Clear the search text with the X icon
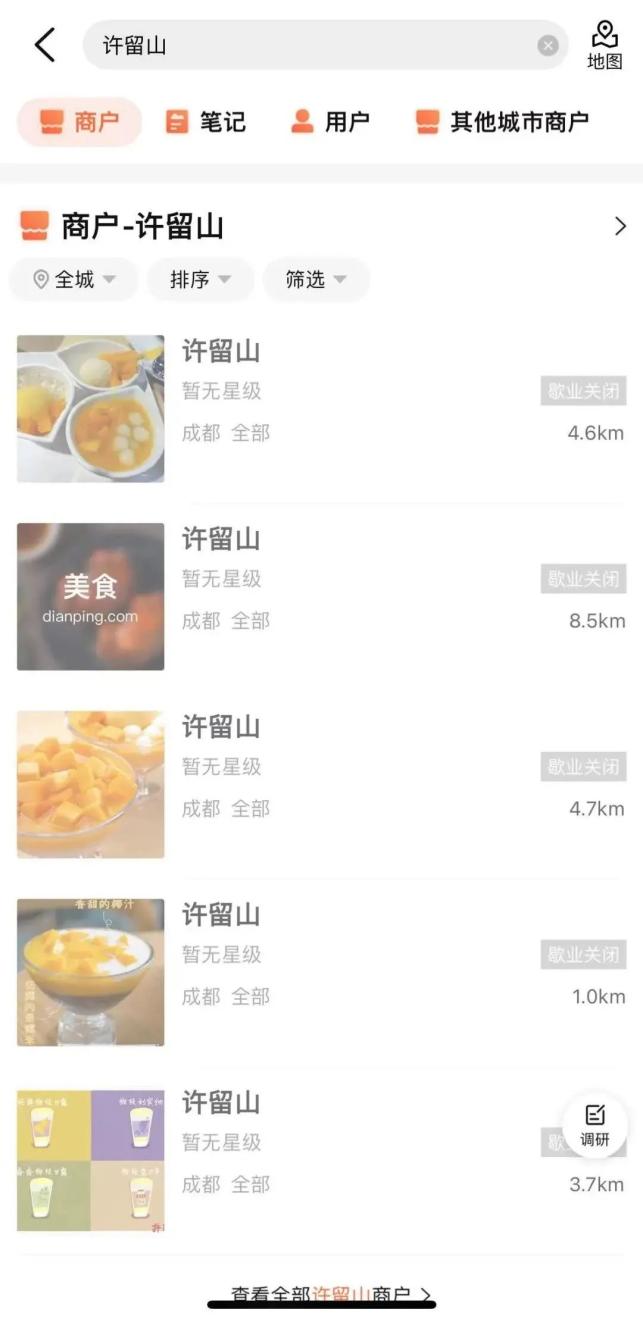 point(548,45)
